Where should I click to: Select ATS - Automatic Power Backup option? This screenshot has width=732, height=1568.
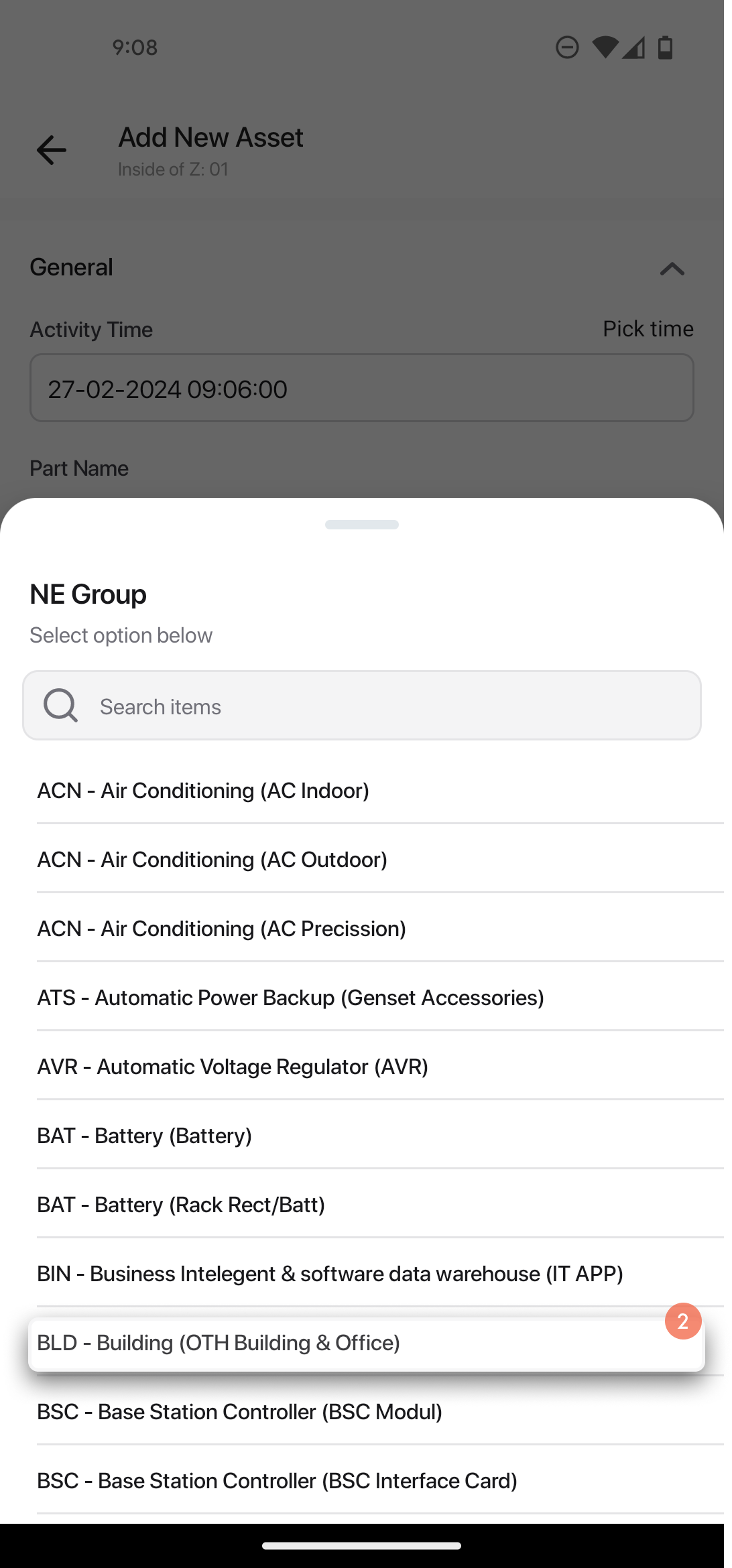pos(380,997)
